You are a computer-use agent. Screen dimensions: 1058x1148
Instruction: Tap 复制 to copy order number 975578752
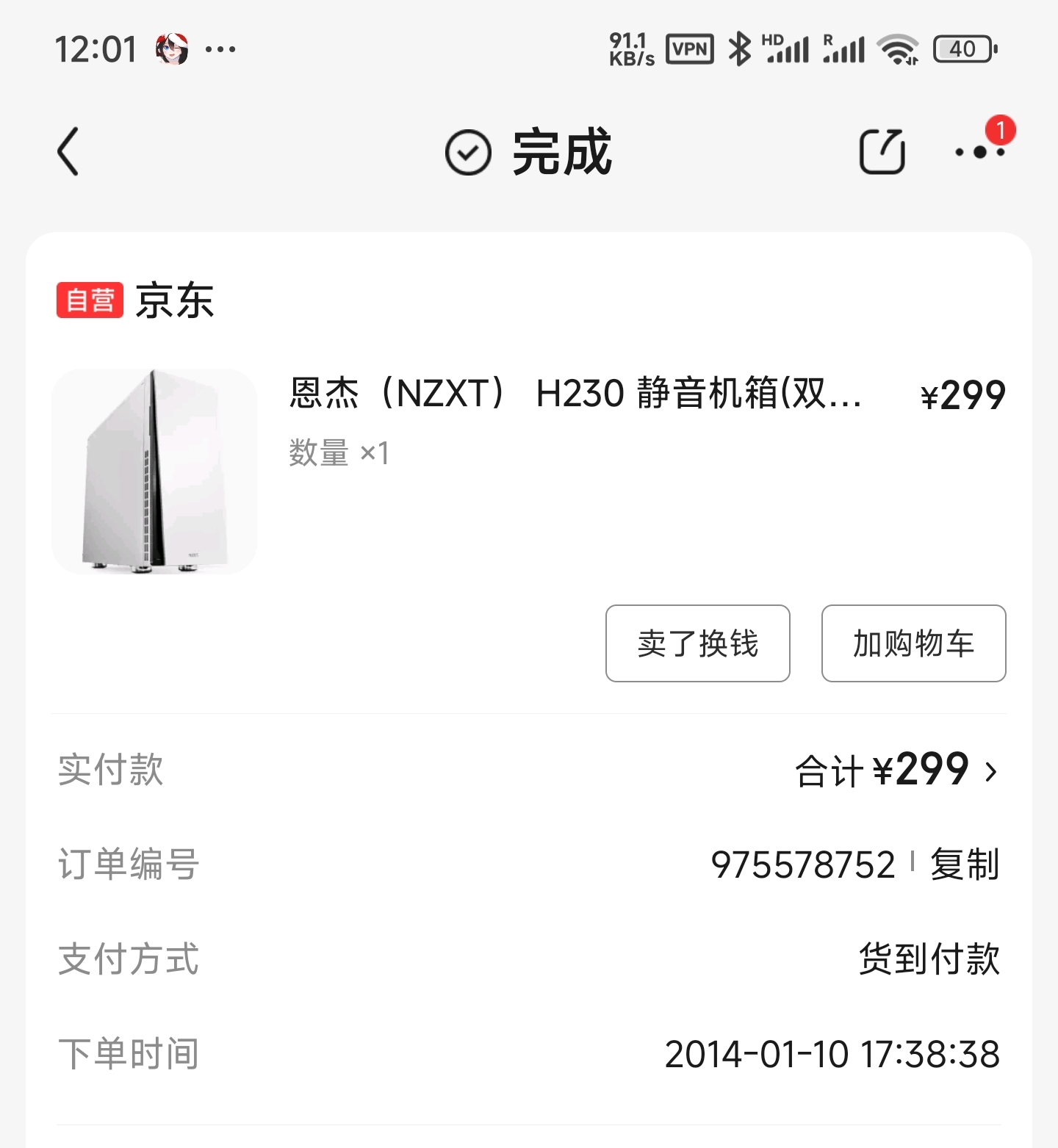click(963, 865)
